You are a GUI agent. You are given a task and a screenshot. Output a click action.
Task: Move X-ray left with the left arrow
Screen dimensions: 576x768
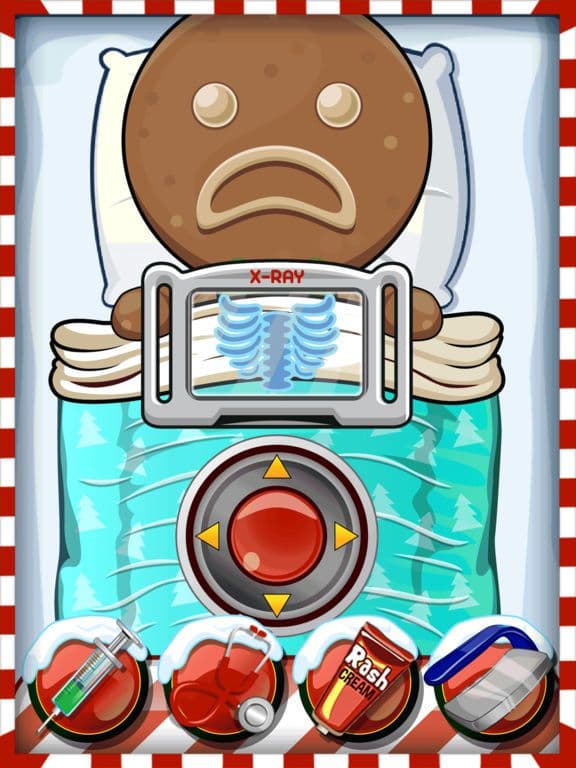[x=209, y=536]
